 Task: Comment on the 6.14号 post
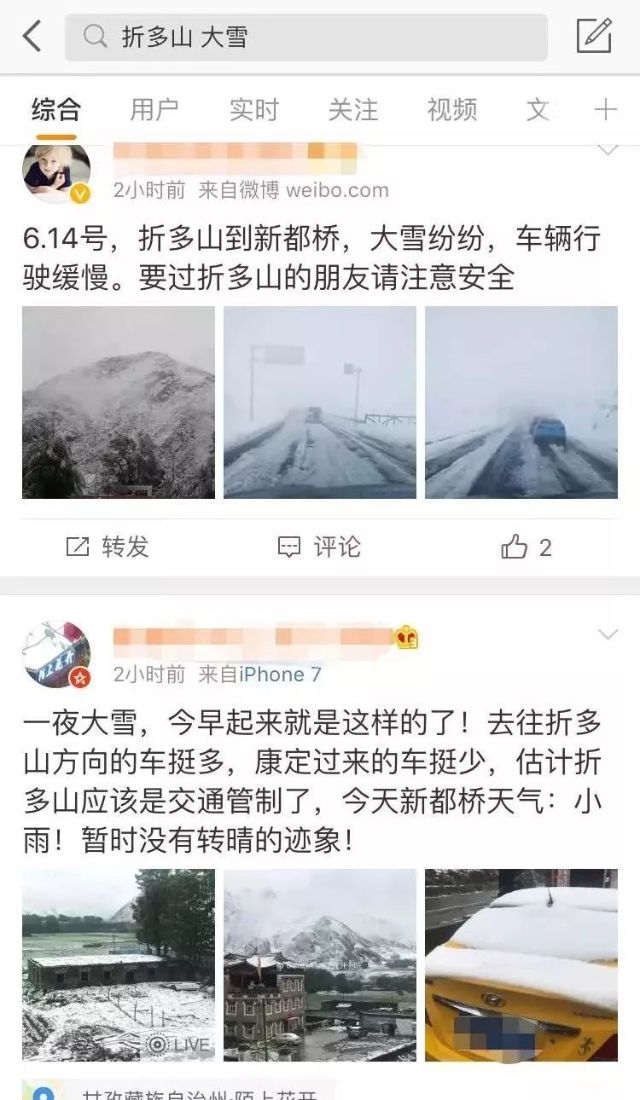(x=320, y=546)
